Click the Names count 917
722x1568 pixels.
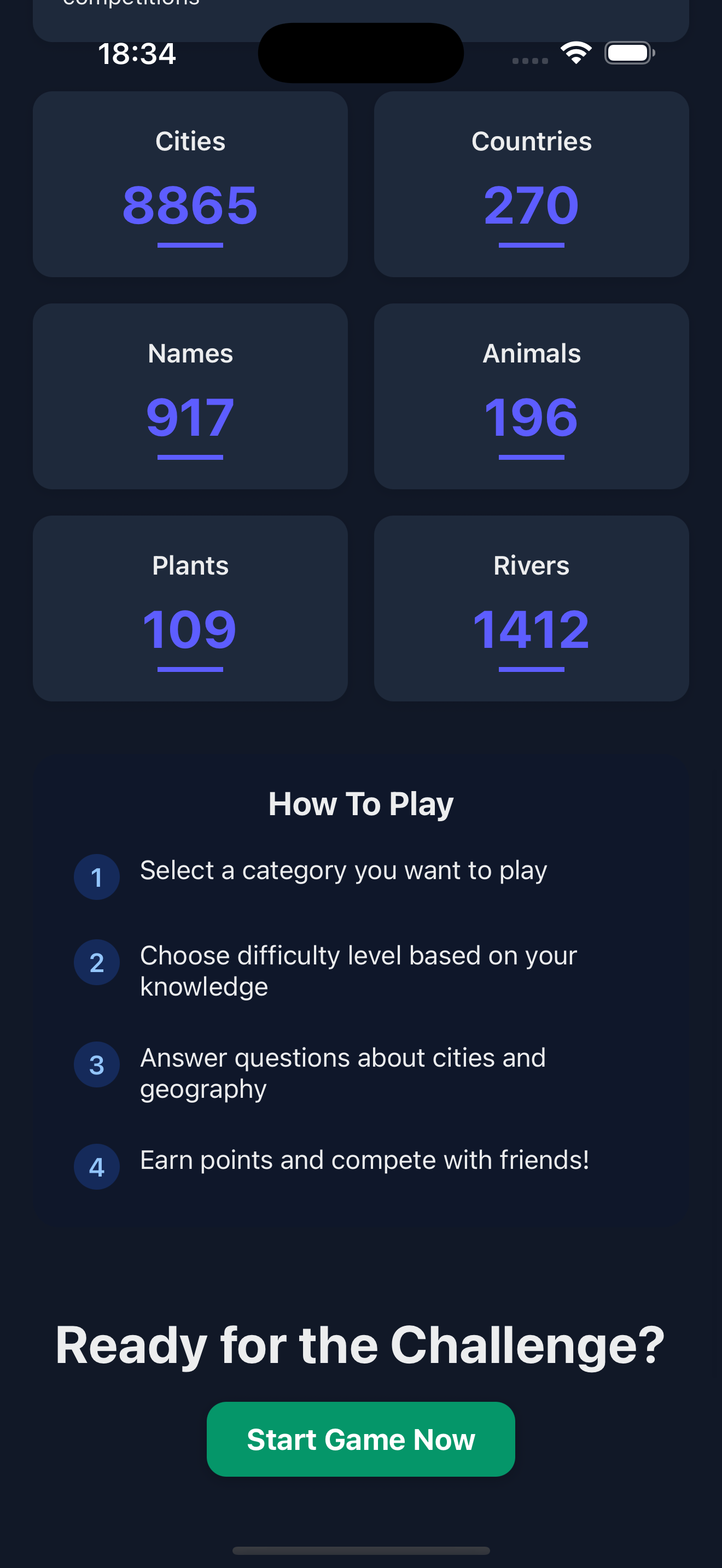coord(189,418)
